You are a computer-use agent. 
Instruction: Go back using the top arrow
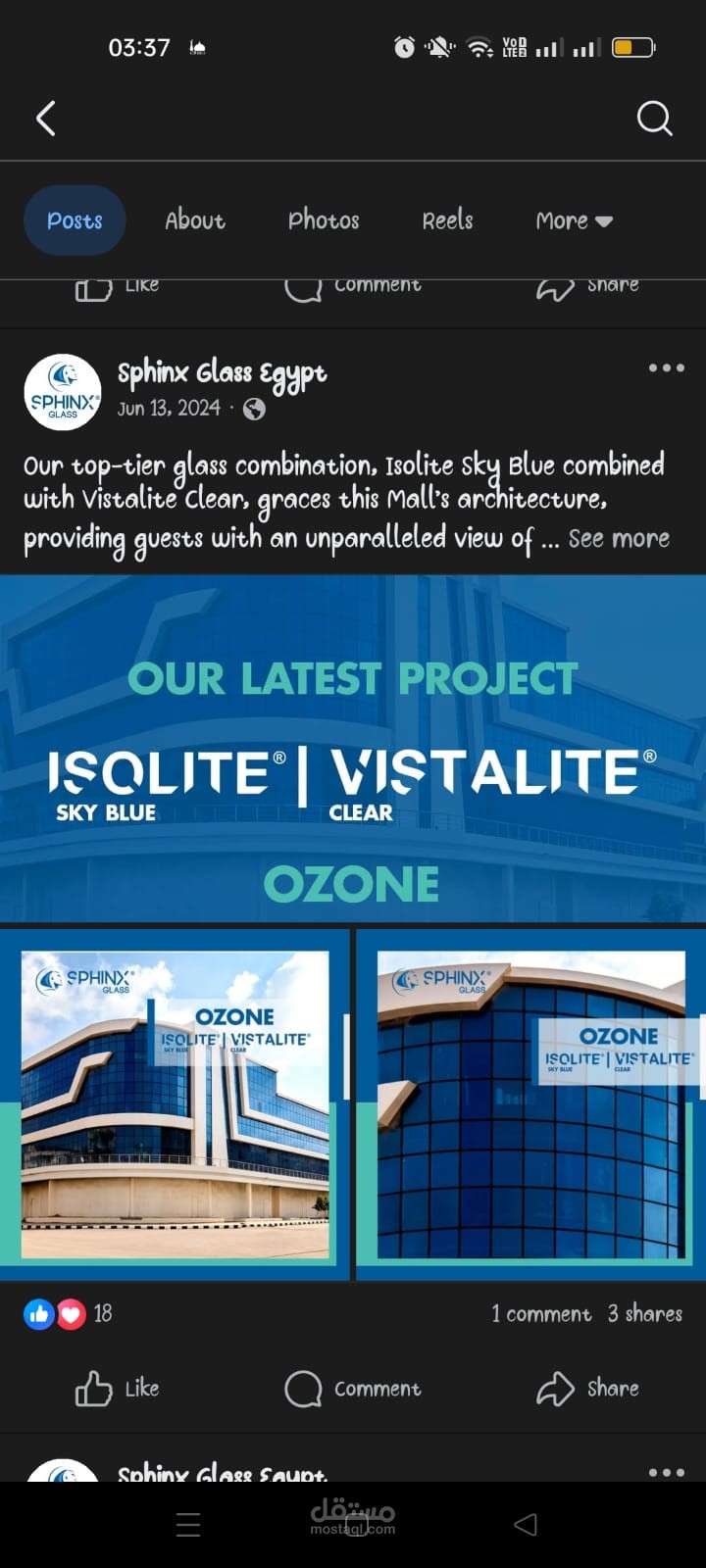45,119
